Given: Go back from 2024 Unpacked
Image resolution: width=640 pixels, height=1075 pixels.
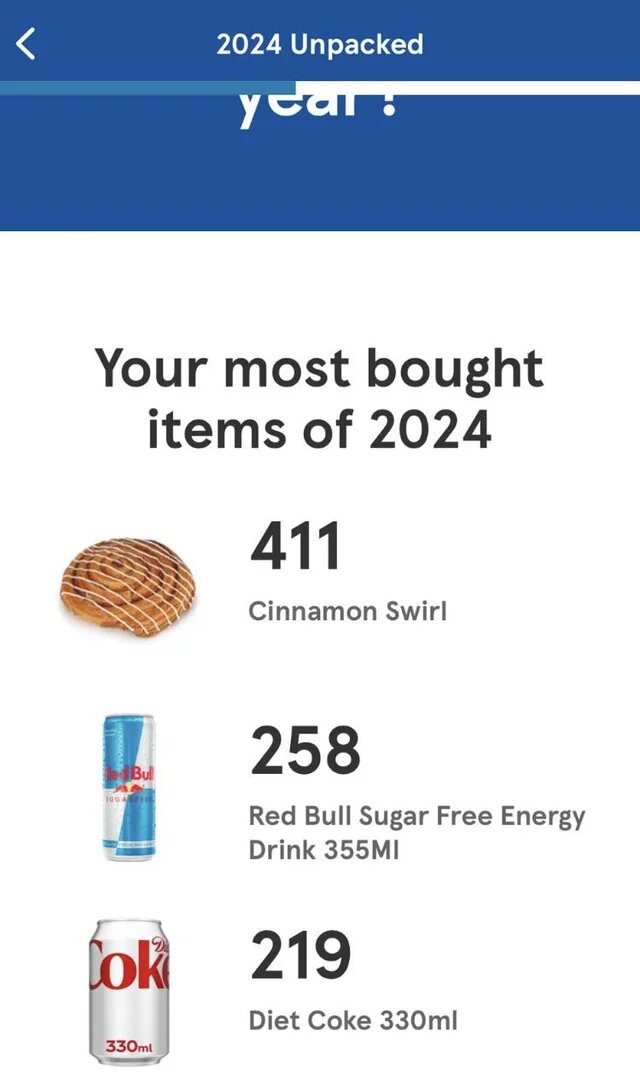Looking at the screenshot, I should click(27, 44).
